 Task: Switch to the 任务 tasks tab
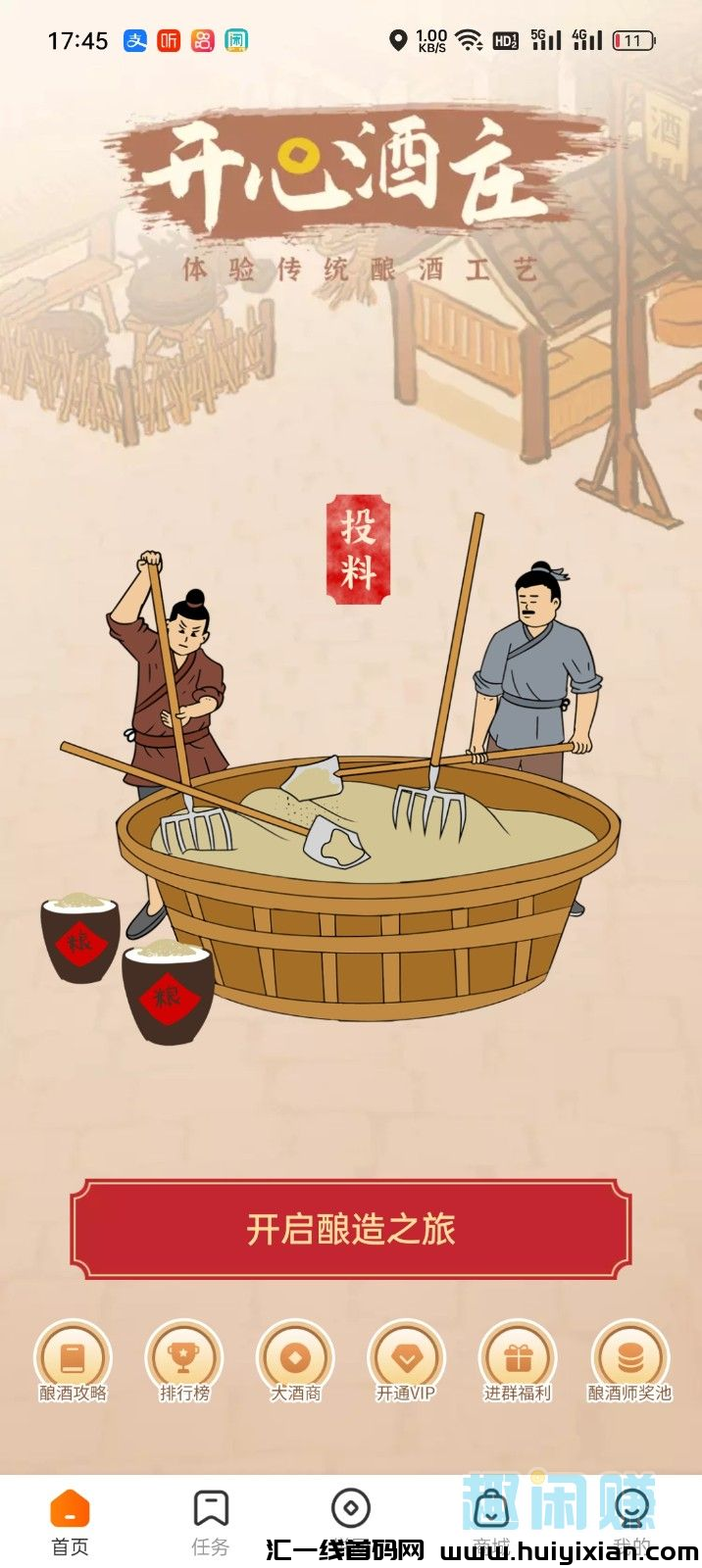[x=211, y=1522]
